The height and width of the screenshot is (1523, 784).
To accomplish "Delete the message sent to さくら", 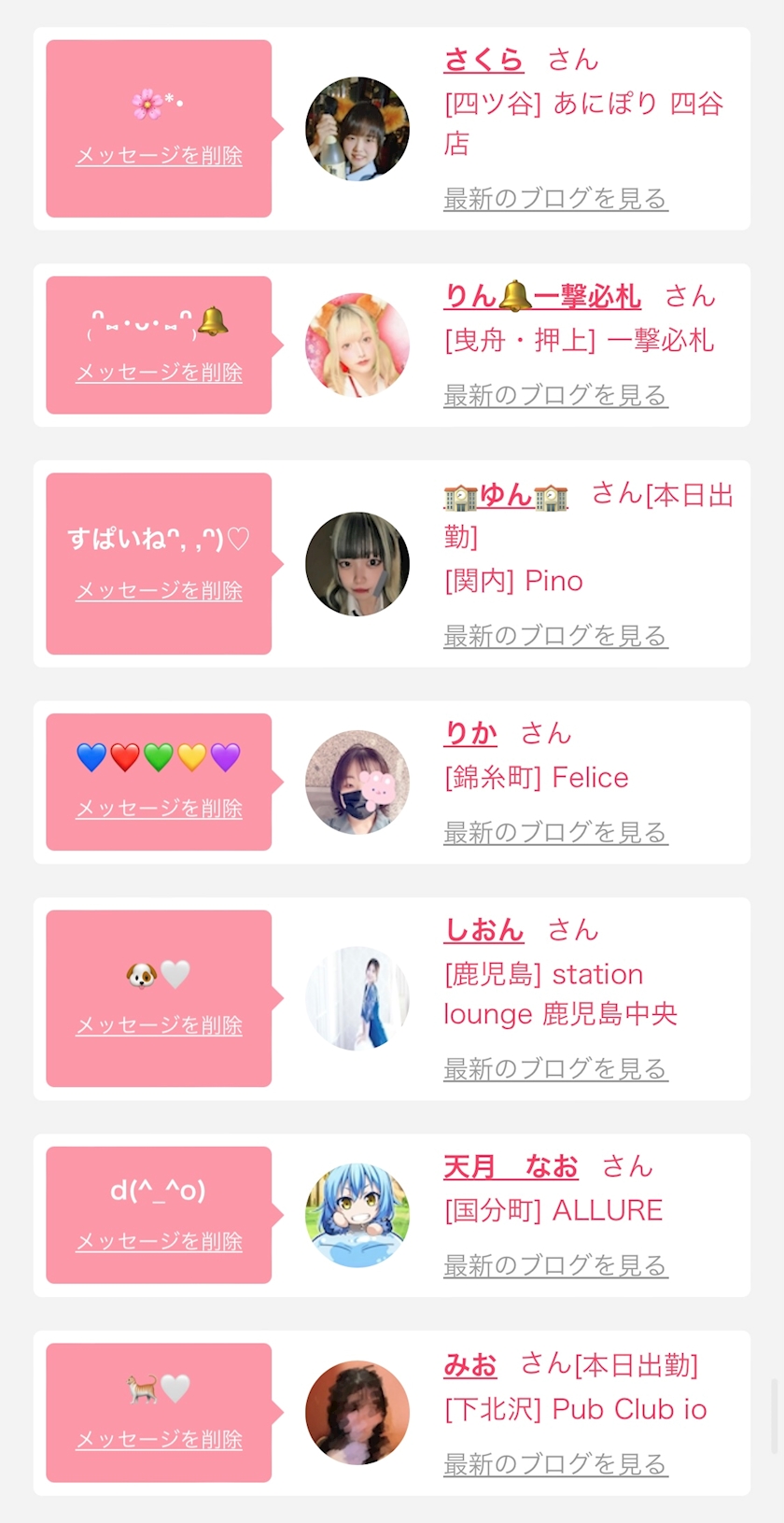I will (x=159, y=156).
